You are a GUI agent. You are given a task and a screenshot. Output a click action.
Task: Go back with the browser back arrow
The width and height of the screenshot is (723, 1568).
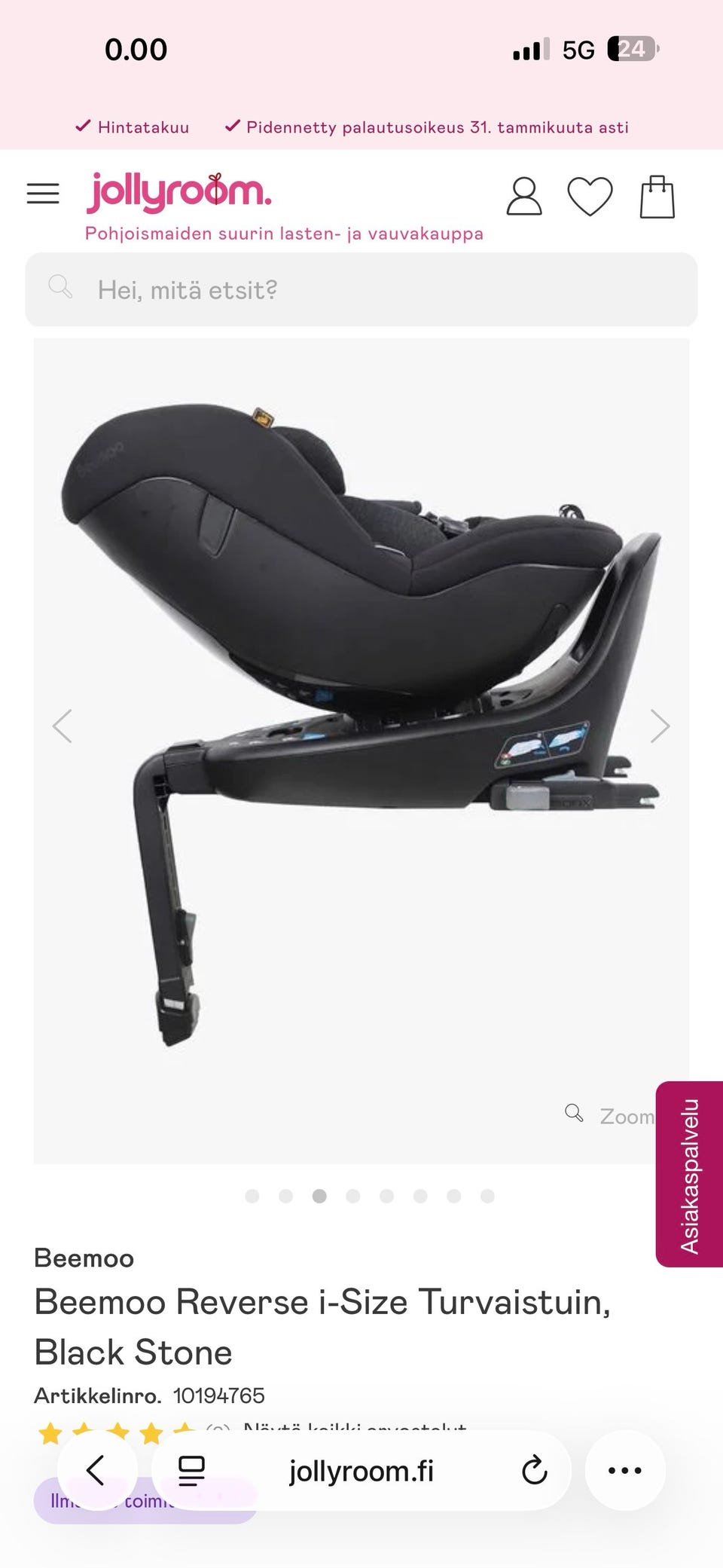[x=96, y=1470]
